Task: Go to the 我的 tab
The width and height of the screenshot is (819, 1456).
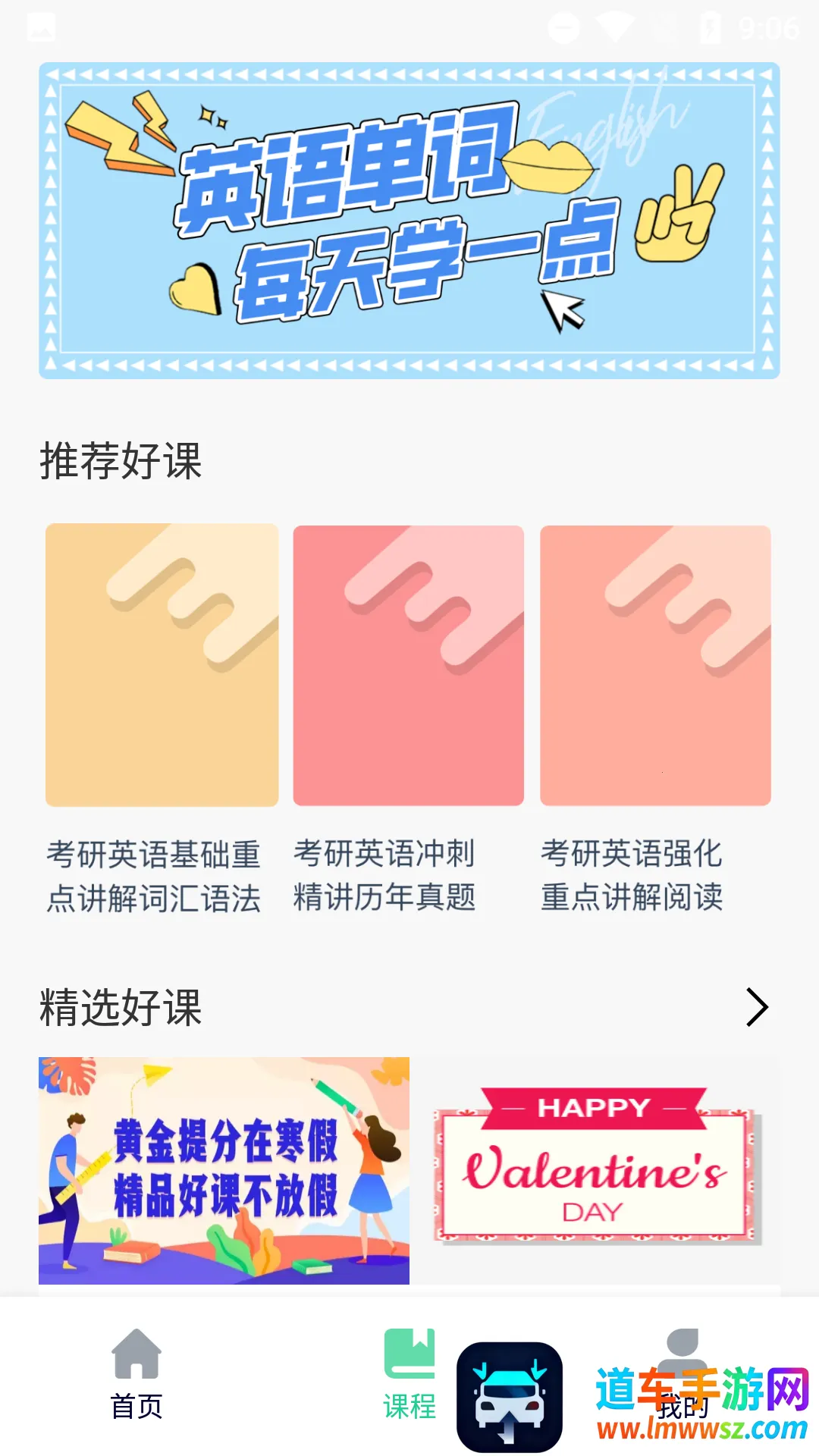Action: 682,1374
